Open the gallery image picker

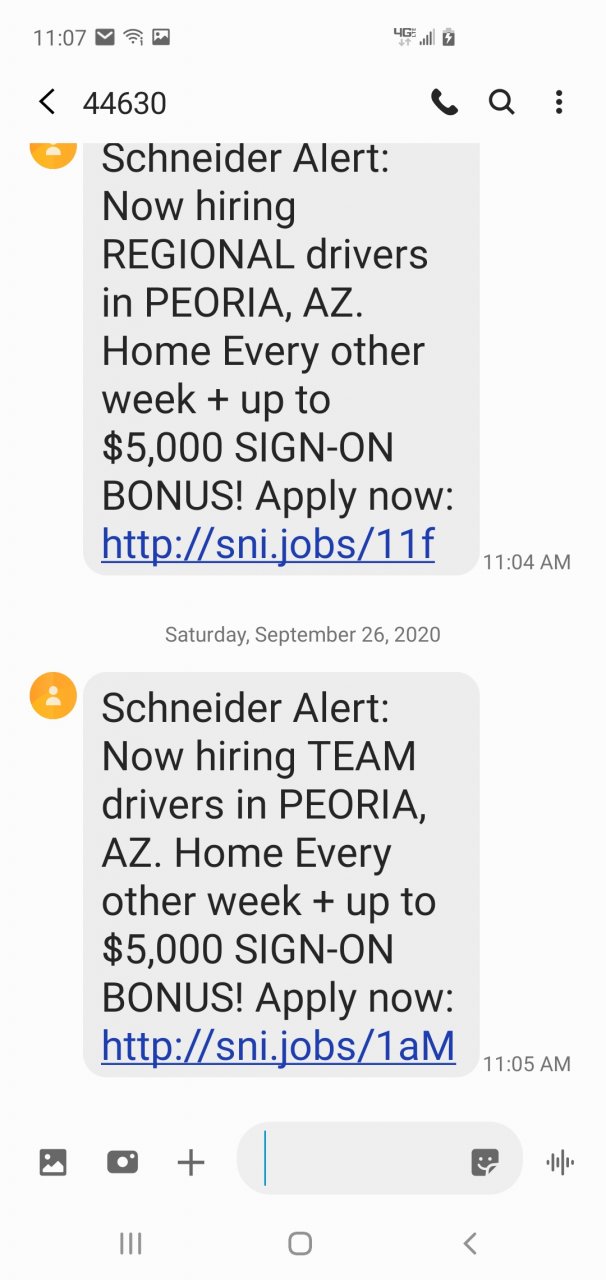click(53, 1162)
